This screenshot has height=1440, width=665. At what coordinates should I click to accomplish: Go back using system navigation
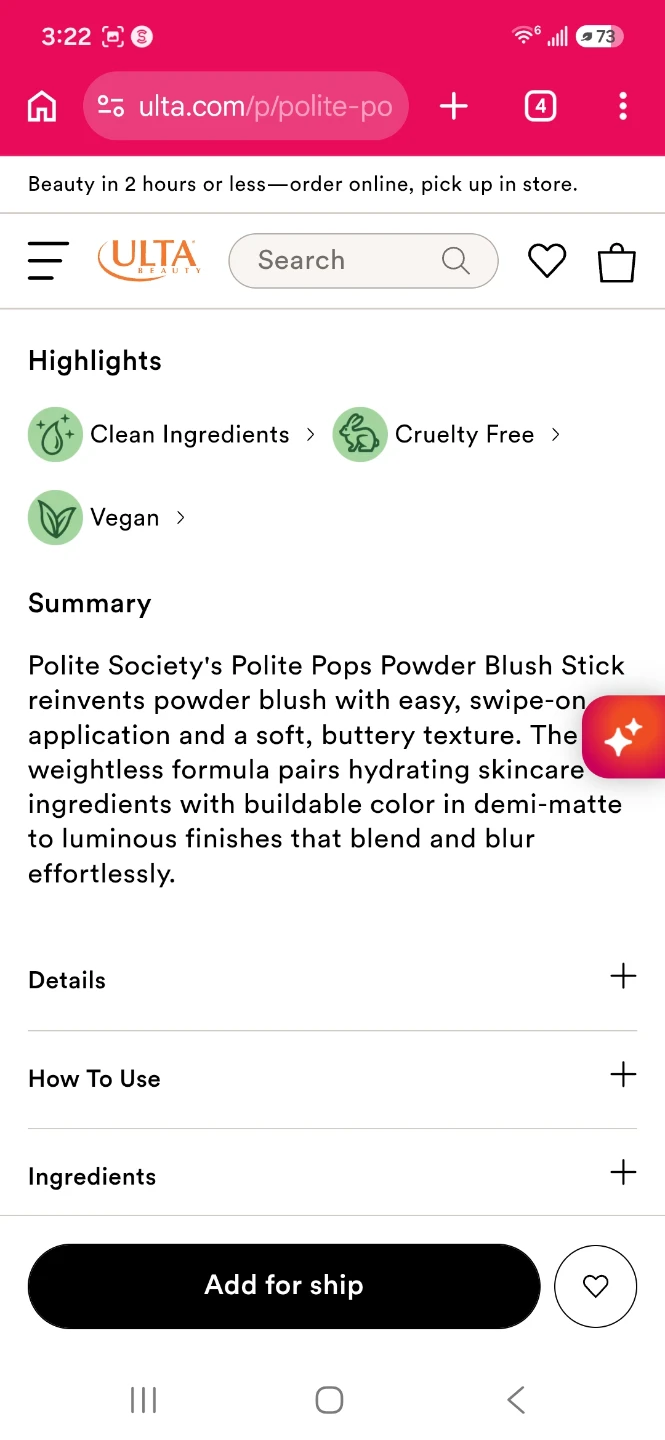click(516, 1399)
